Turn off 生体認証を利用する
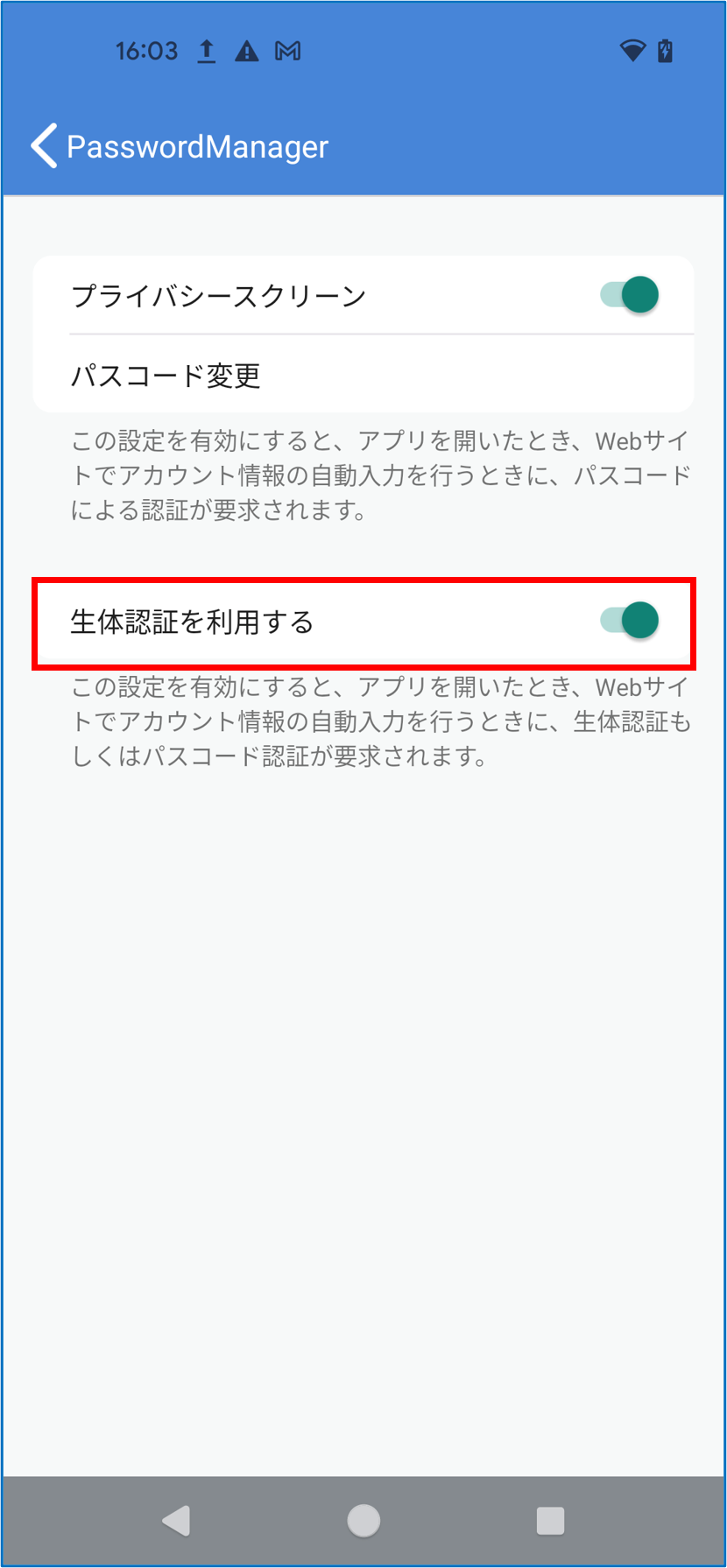Viewport: 727px width, 1568px height. click(630, 621)
